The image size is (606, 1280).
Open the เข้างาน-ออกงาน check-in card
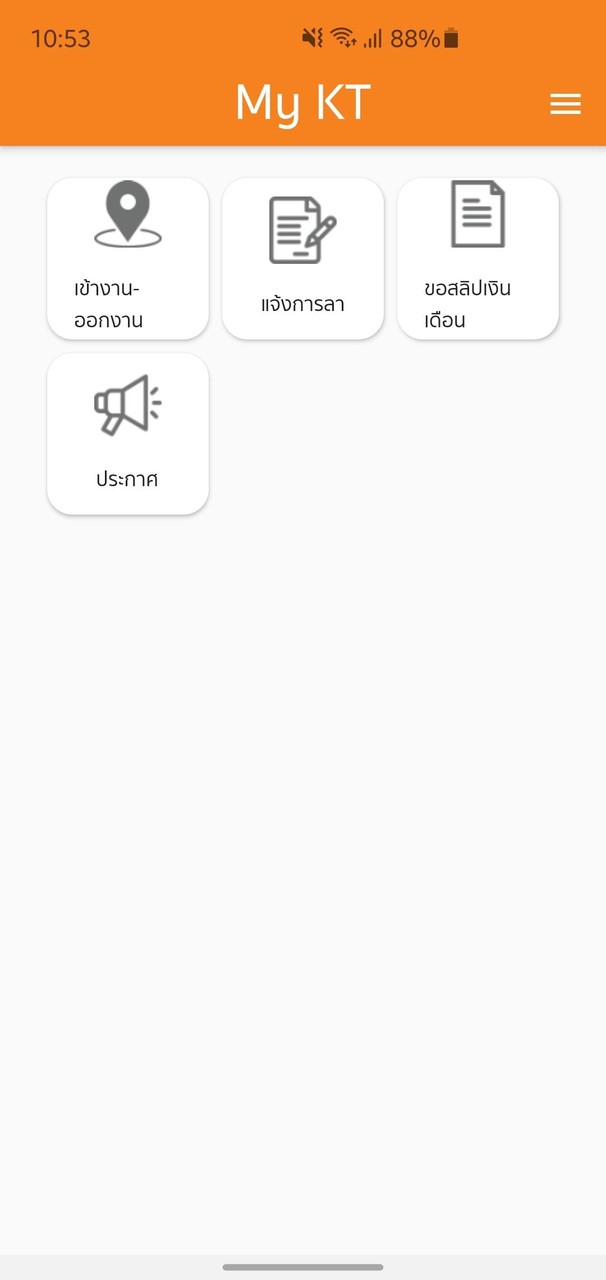pos(128,259)
